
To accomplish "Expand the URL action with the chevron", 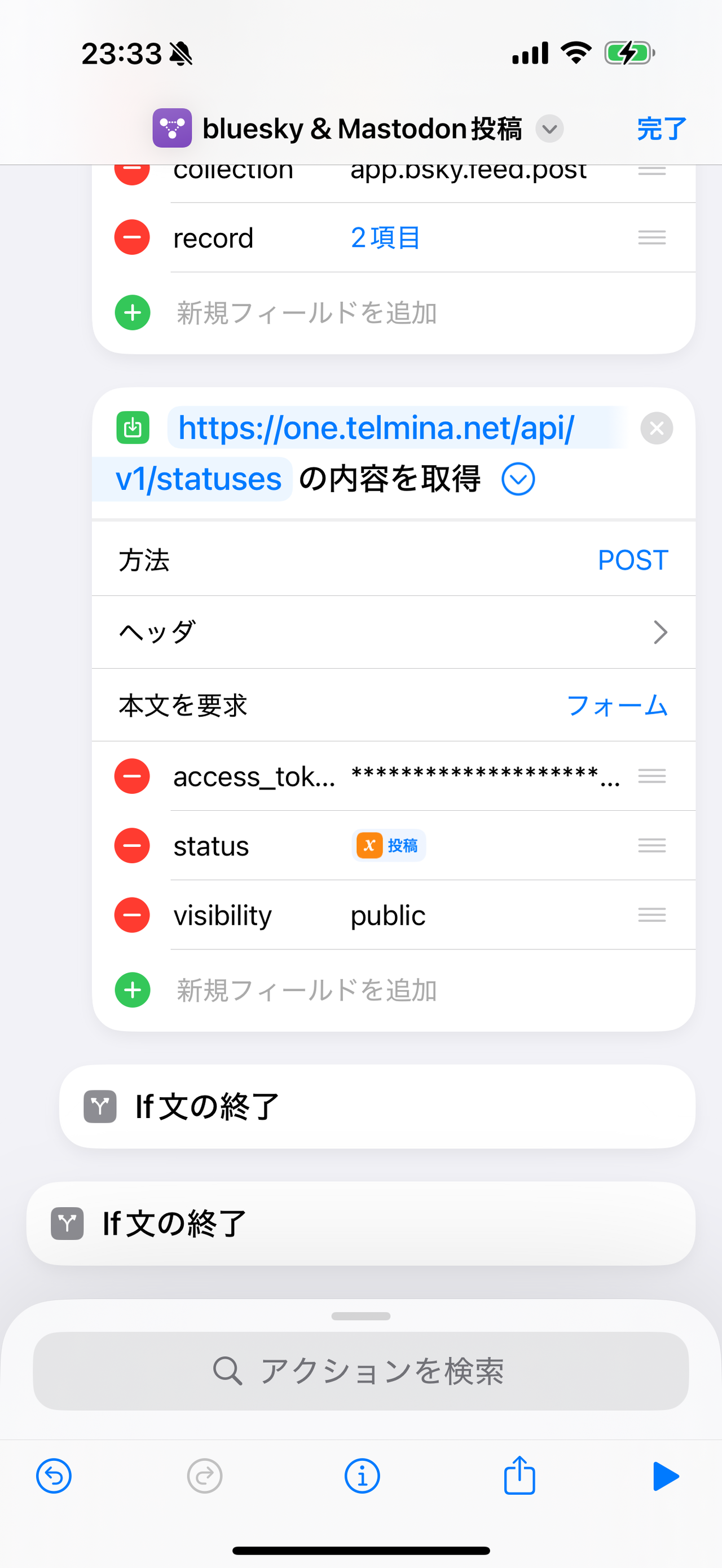I will coord(517,479).
